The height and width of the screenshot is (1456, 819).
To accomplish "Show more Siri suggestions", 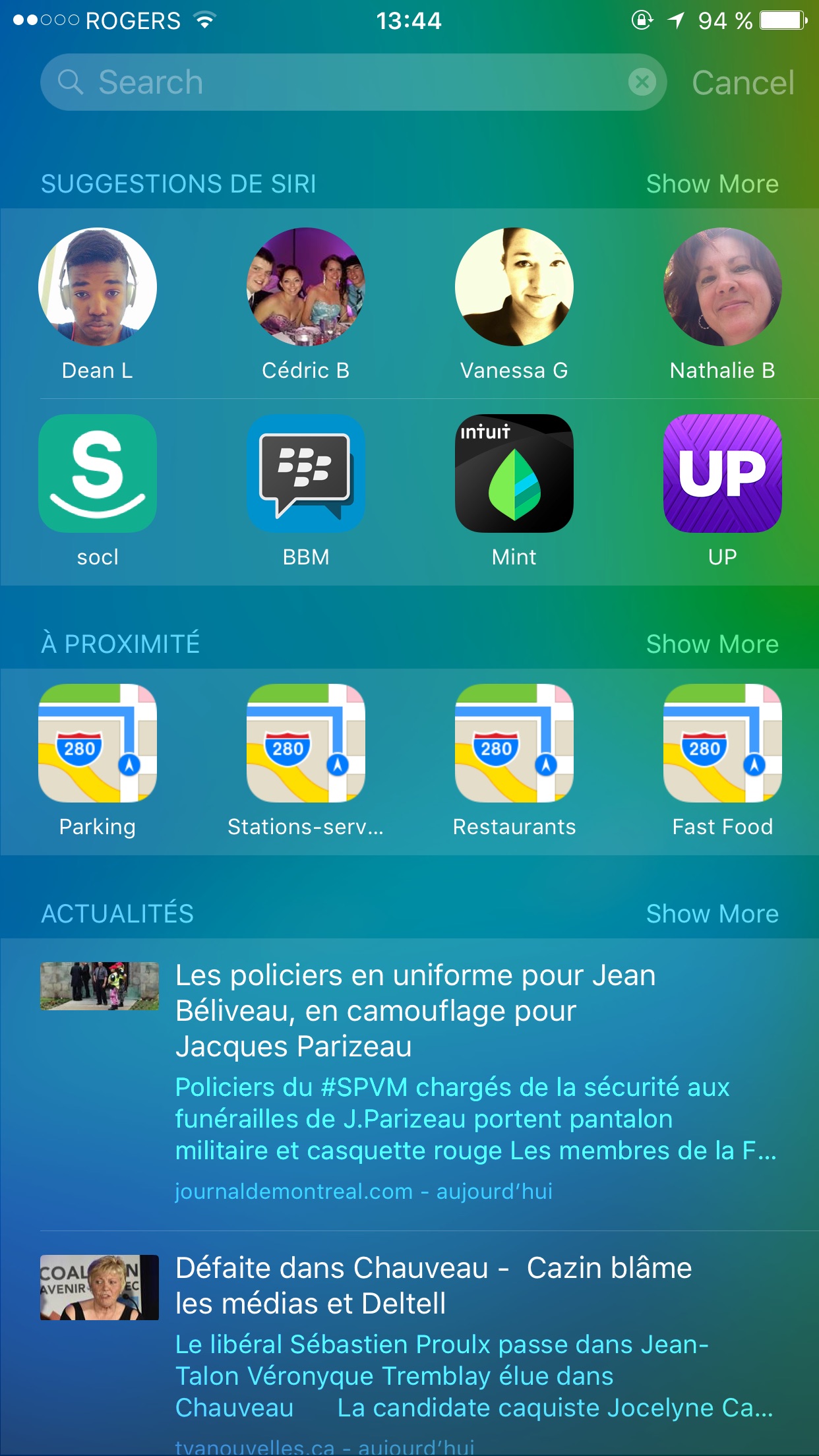I will [x=712, y=184].
